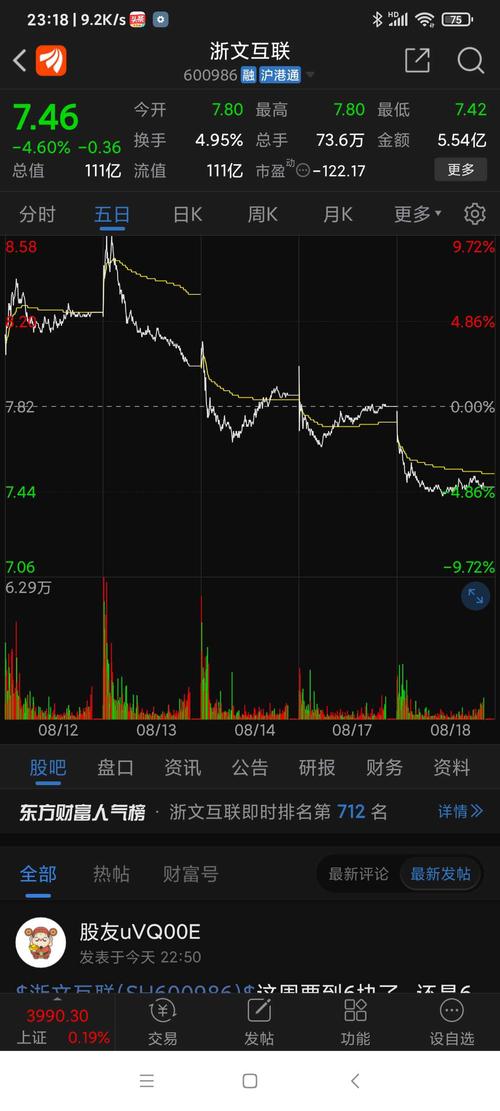Switch to the 盘口 tab
This screenshot has height=1111, width=500.
tap(115, 767)
